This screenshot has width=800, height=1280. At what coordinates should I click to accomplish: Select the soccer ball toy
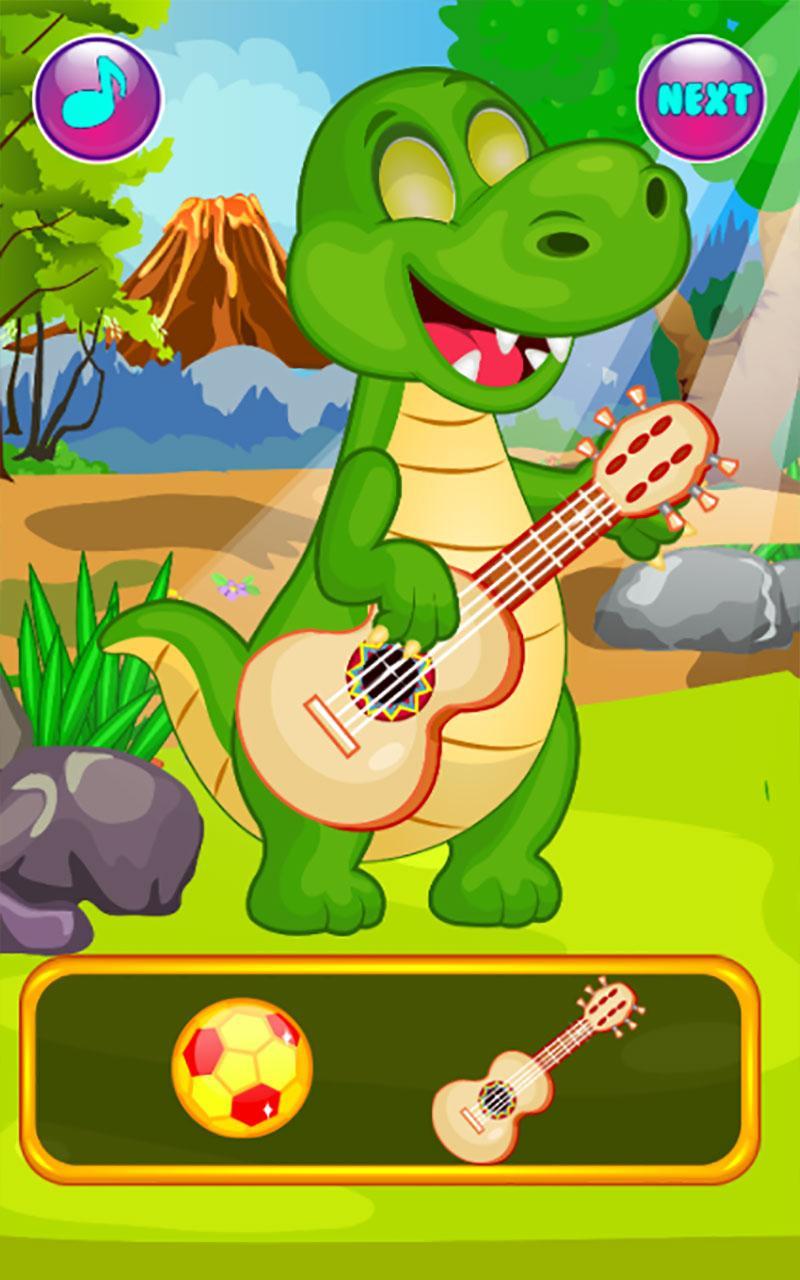(242, 1067)
